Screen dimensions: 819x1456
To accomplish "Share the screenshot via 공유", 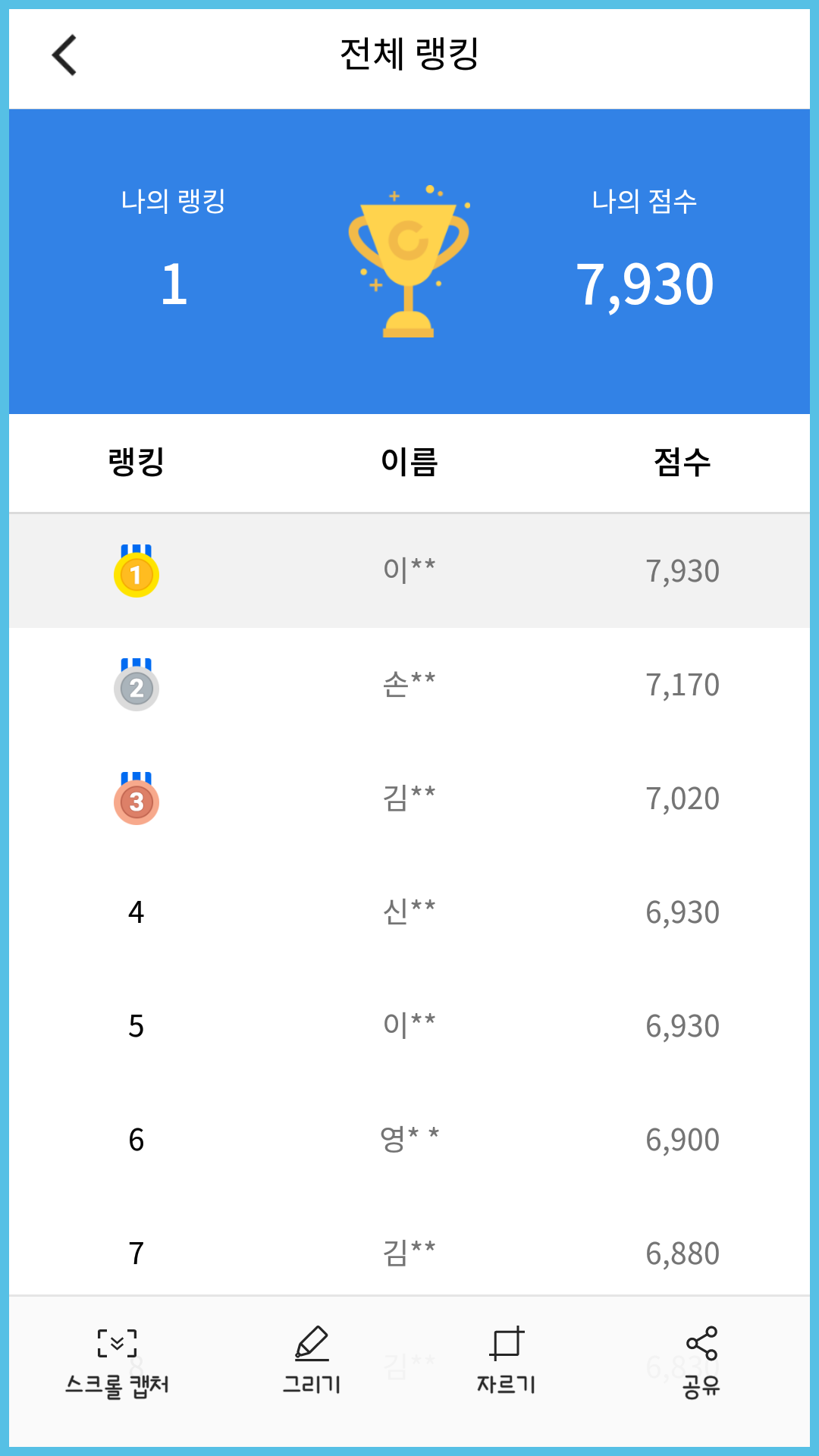I will [701, 1360].
